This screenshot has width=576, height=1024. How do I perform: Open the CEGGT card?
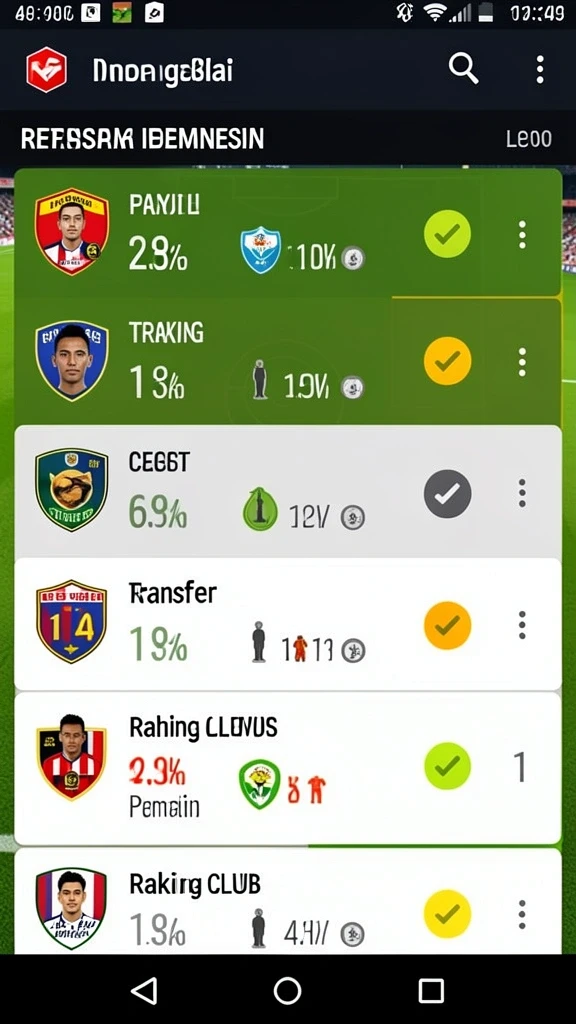coord(287,492)
